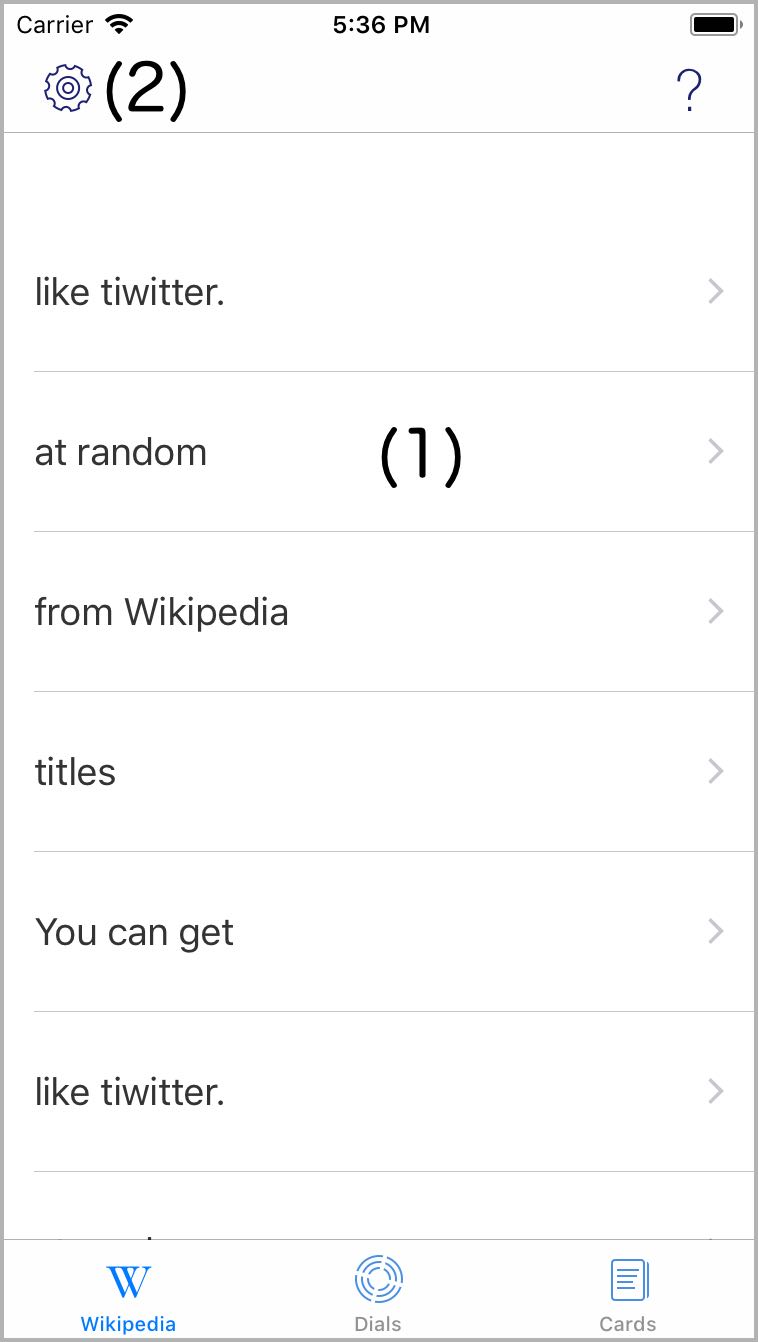Expand the 'at random' row chevron
758x1342 pixels.
[716, 451]
